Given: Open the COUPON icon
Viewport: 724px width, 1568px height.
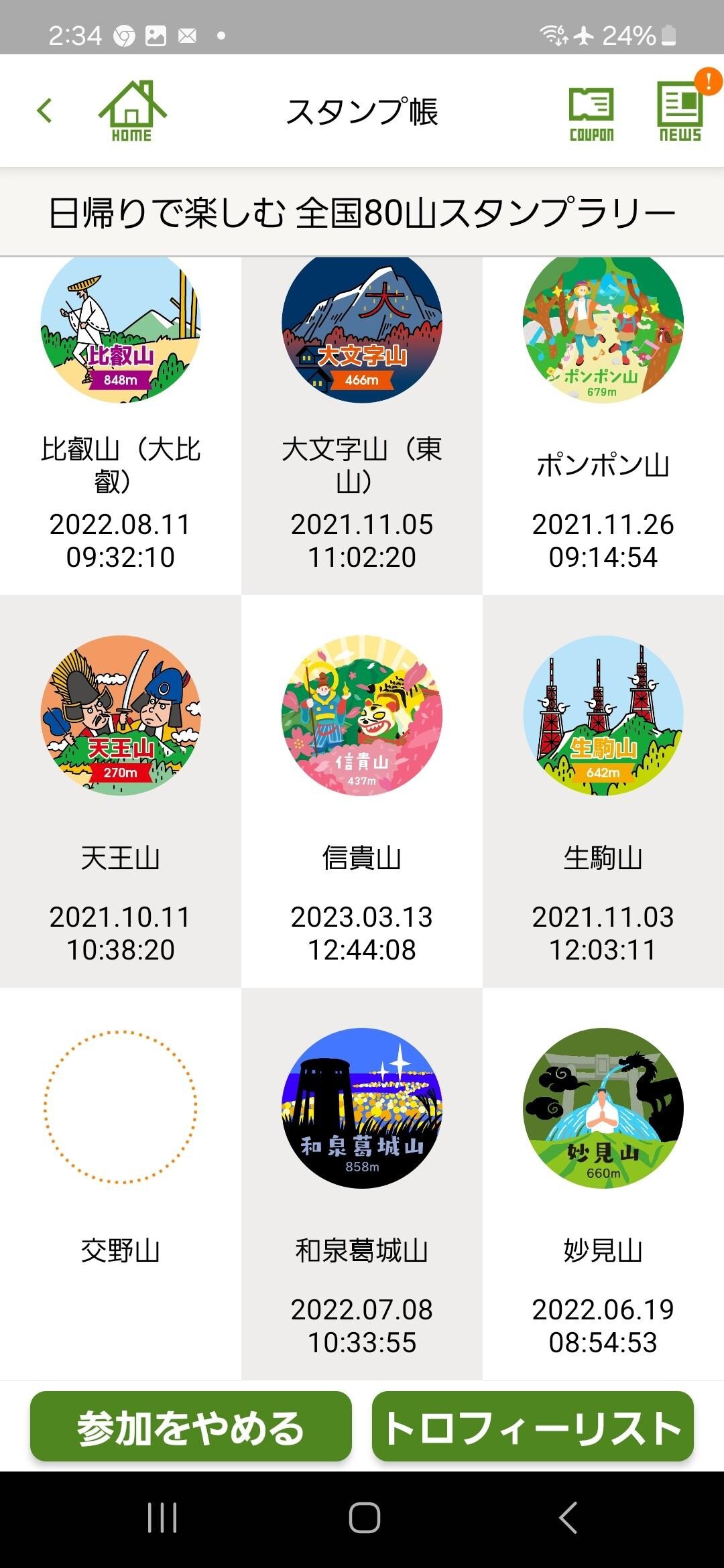Looking at the screenshot, I should coord(591,111).
